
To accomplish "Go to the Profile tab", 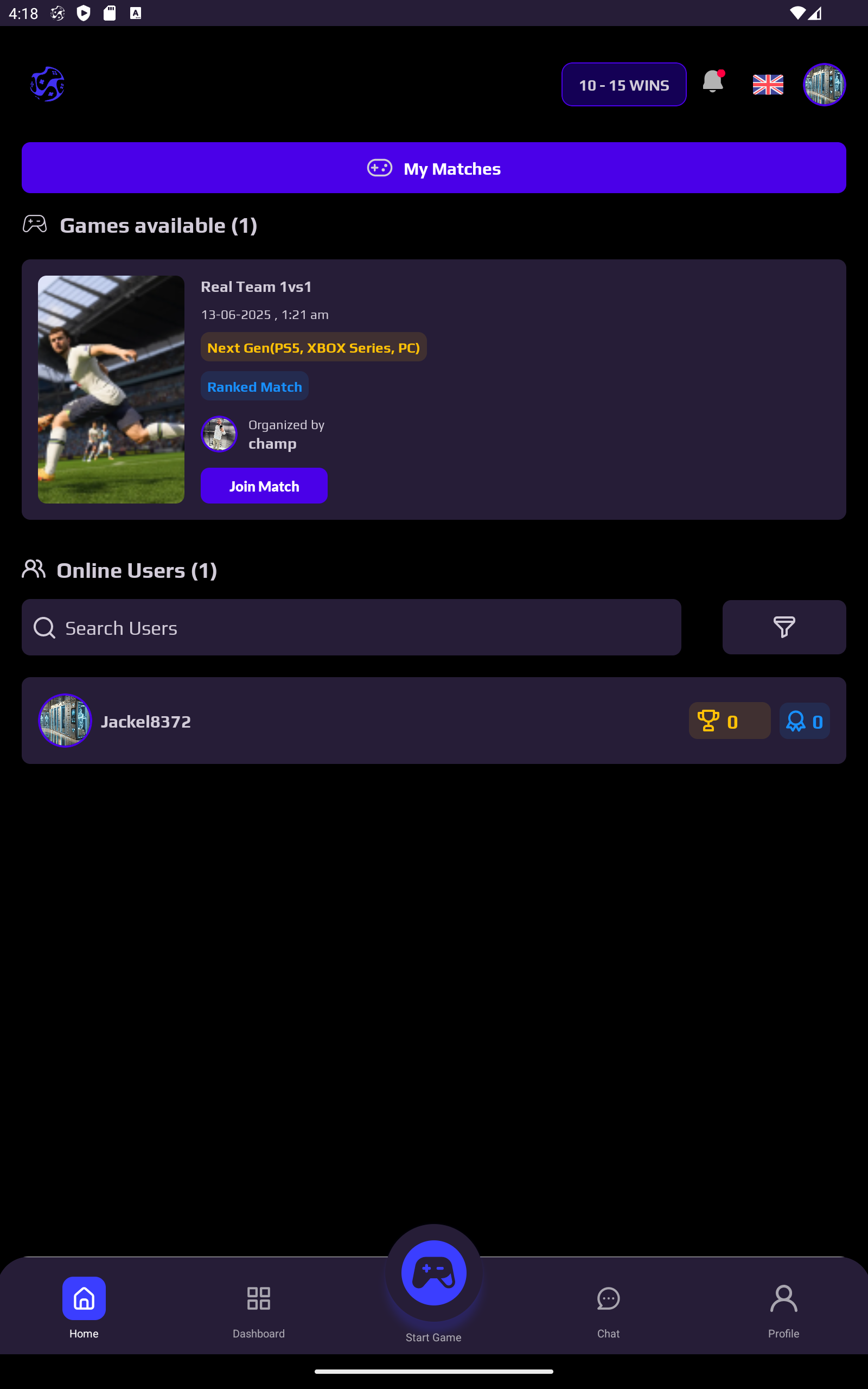I will coord(783,1309).
